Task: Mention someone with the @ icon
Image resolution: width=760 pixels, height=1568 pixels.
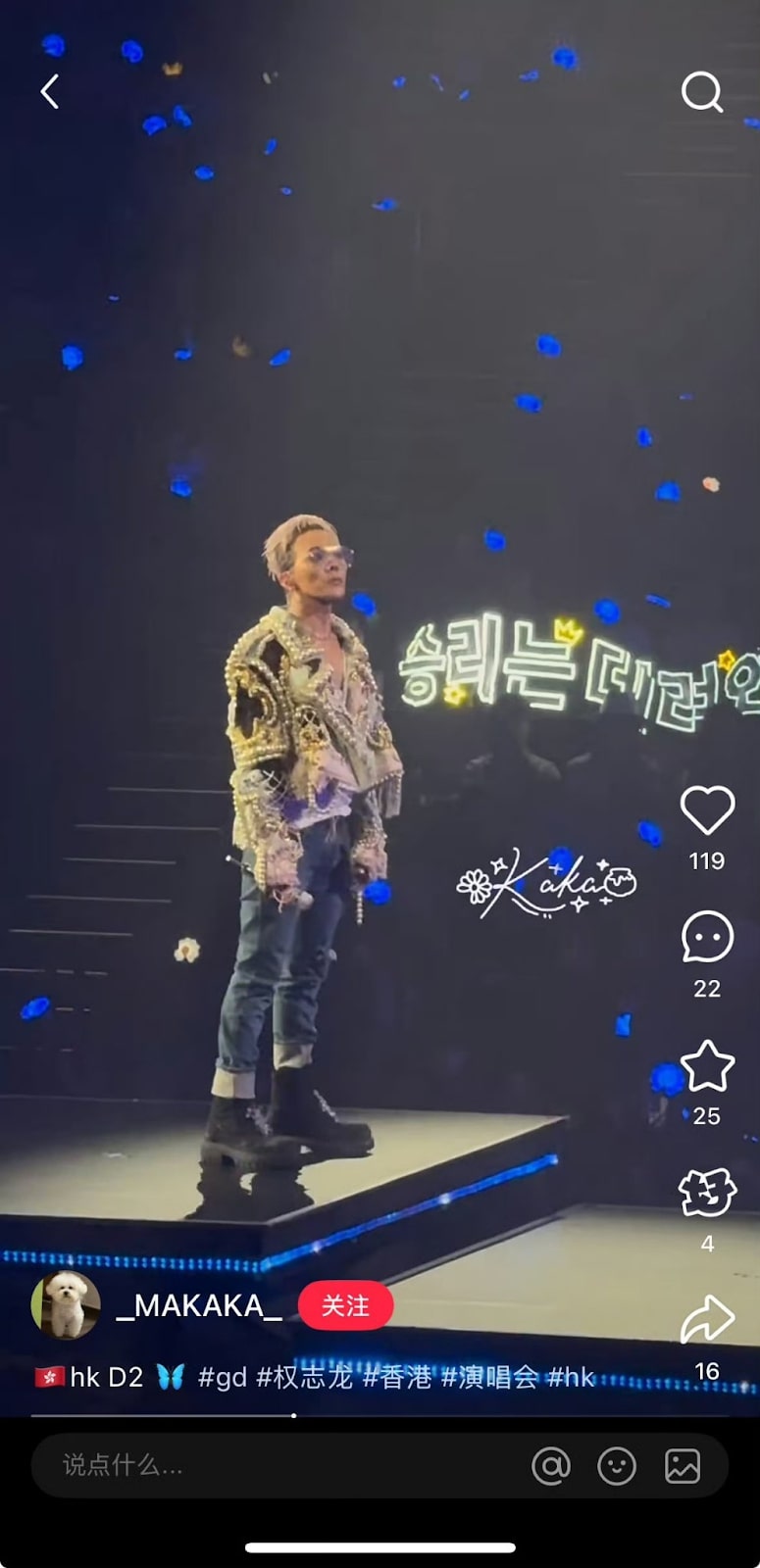Action: pyautogui.click(x=551, y=1466)
